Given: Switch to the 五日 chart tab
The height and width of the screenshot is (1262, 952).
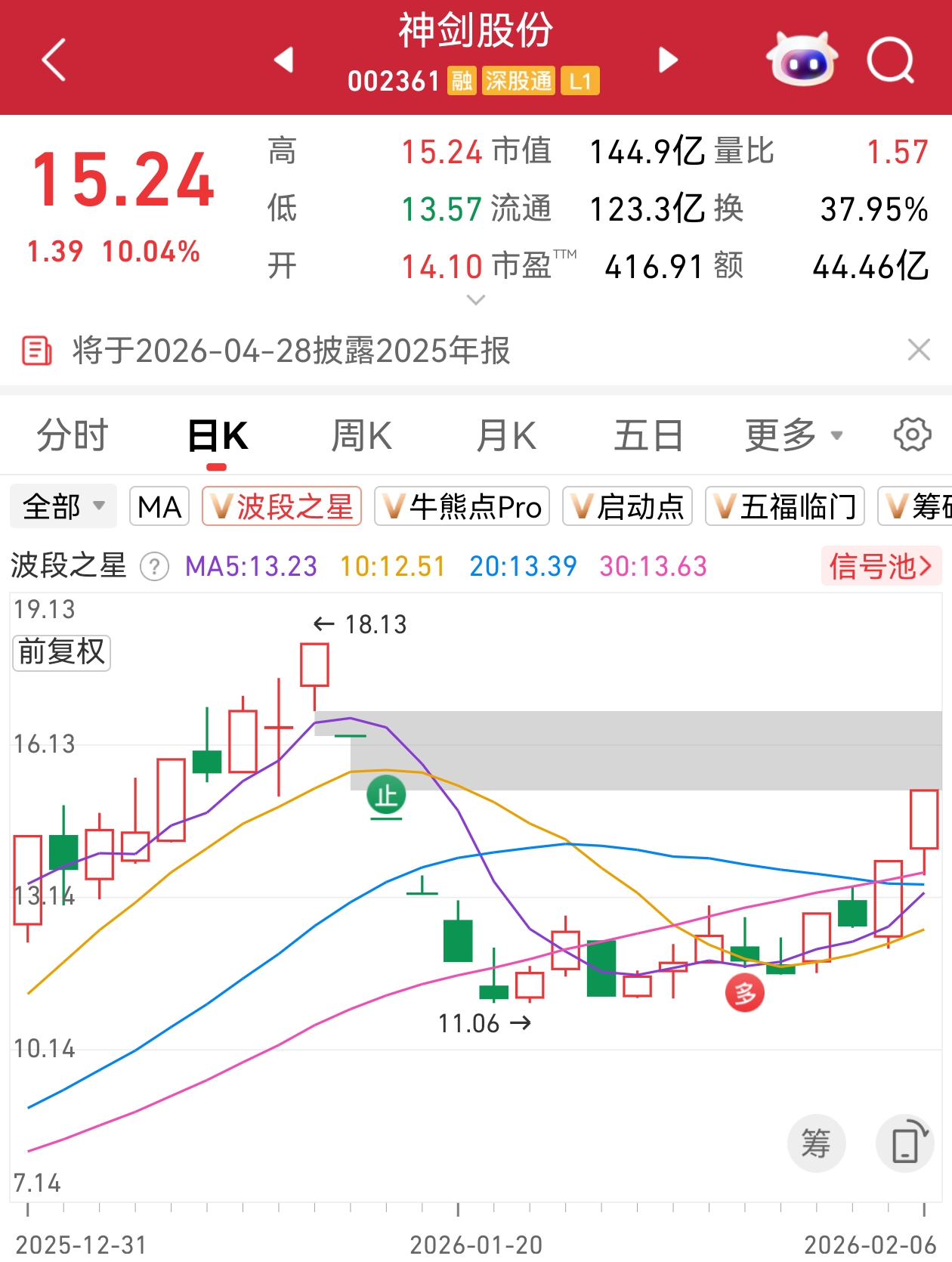Looking at the screenshot, I should pos(648,436).
